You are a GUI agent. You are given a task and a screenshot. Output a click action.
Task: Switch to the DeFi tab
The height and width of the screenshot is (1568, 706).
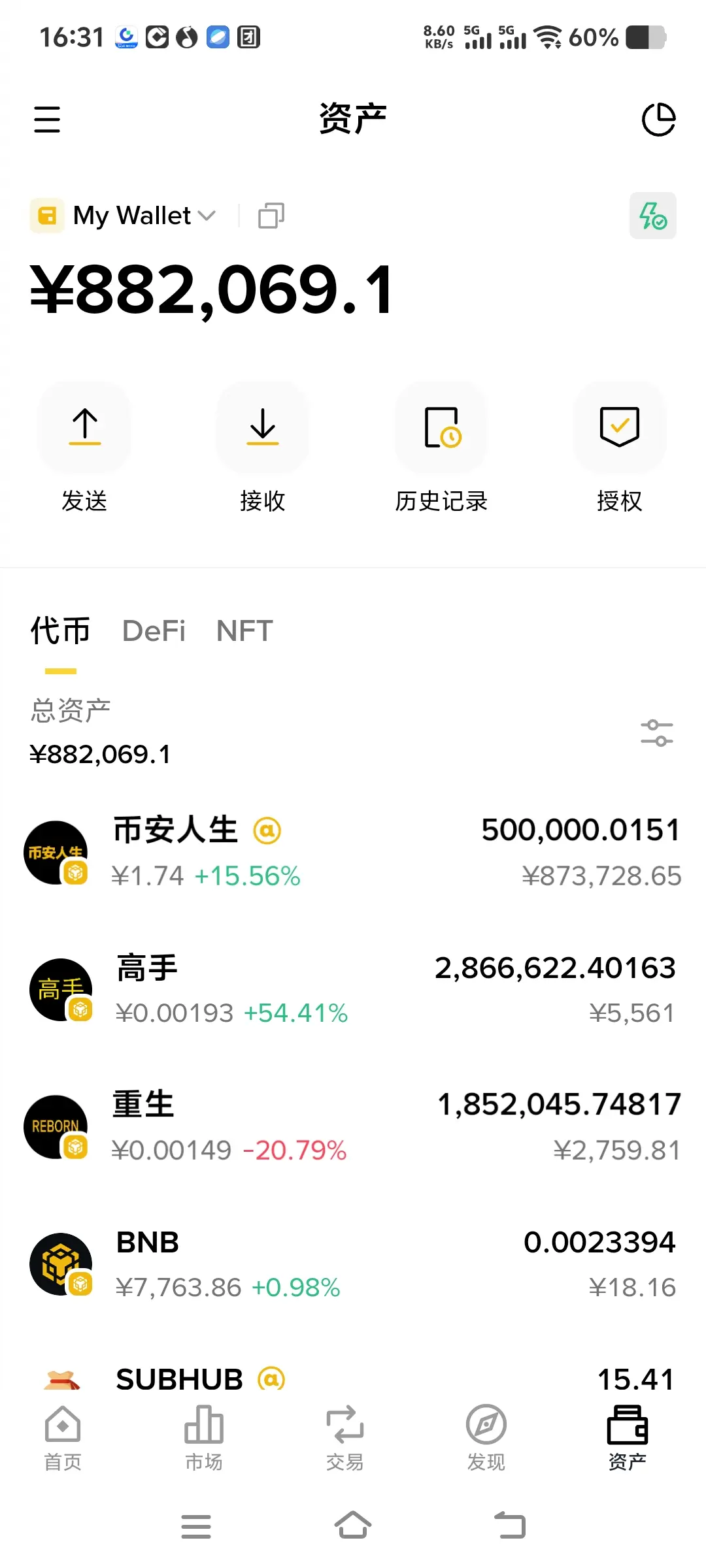154,631
